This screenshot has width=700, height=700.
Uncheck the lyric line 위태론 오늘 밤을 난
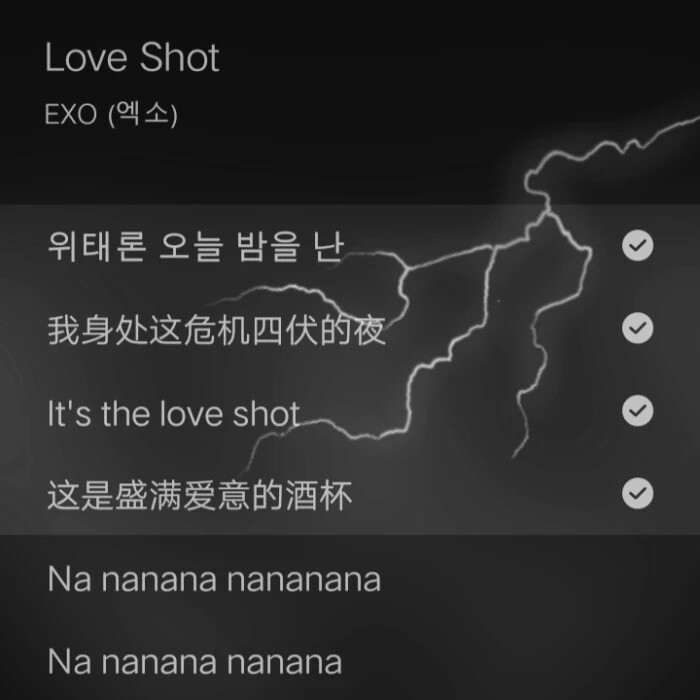(x=637, y=246)
